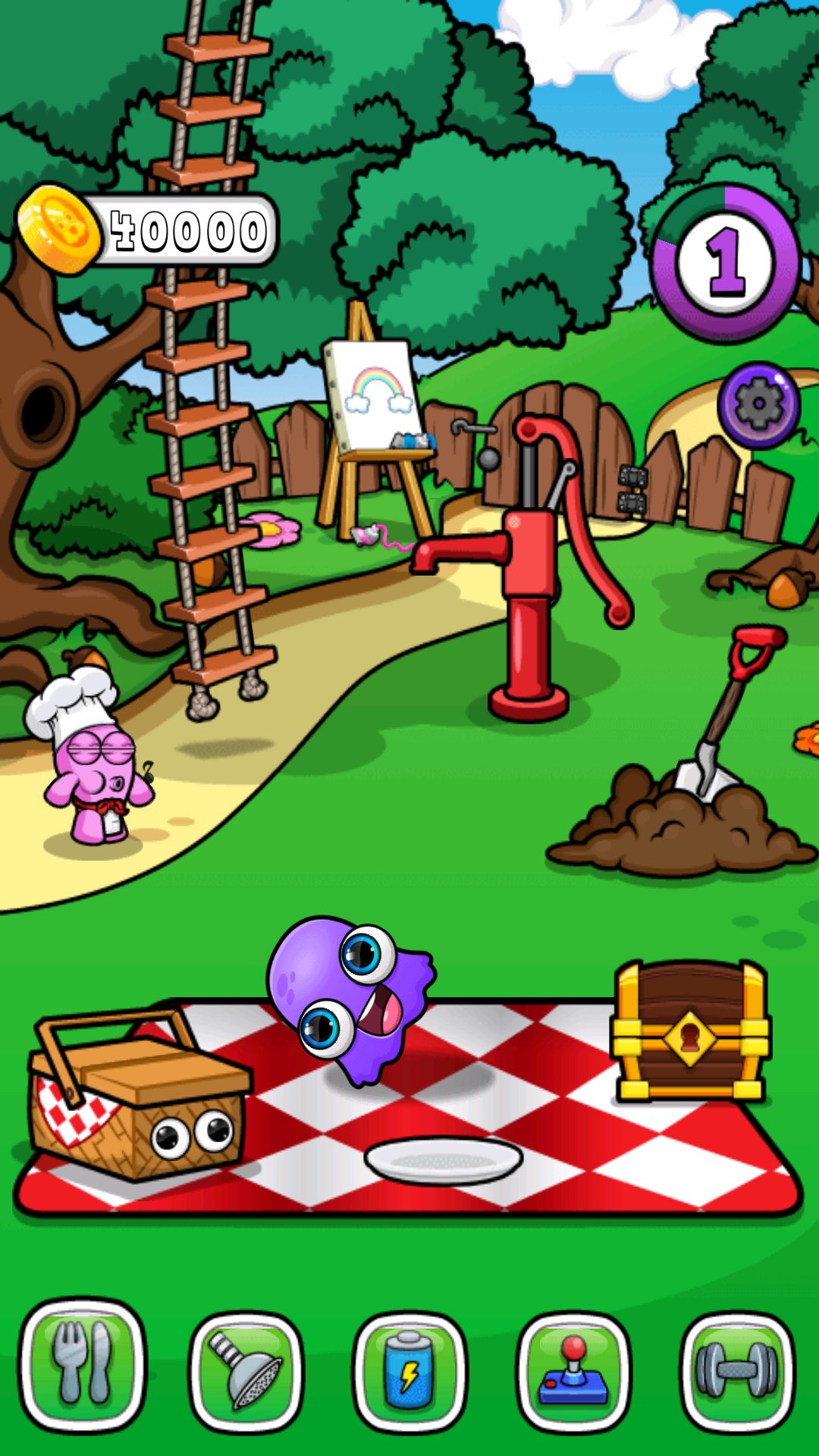Tap the level 1 badge
Viewport: 819px width, 1456px height.
tap(726, 262)
